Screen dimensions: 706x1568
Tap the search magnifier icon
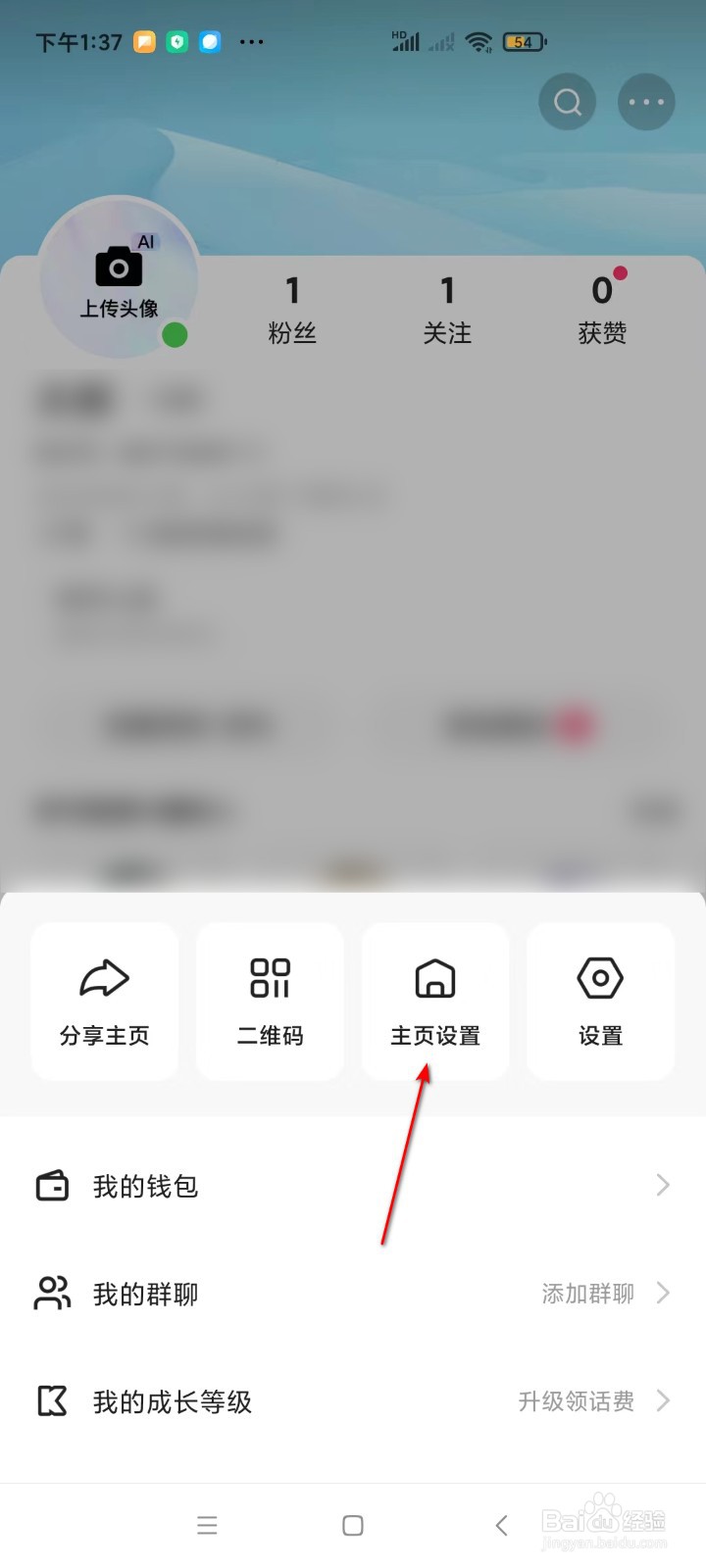[x=567, y=101]
